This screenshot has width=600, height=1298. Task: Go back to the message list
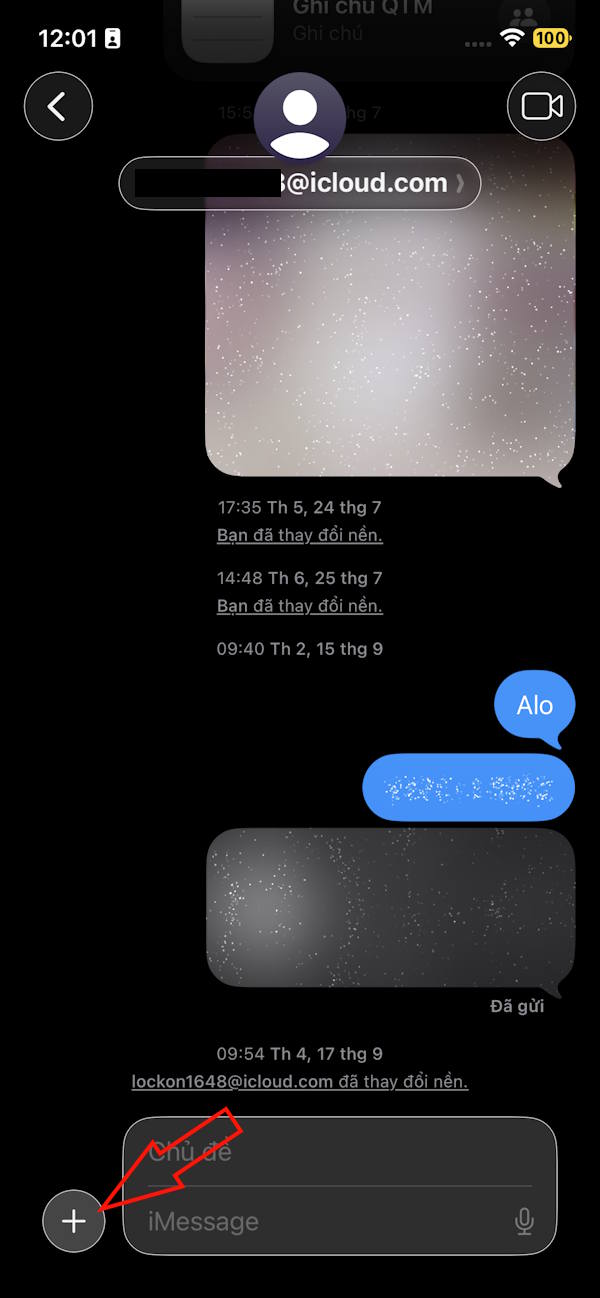pos(58,106)
